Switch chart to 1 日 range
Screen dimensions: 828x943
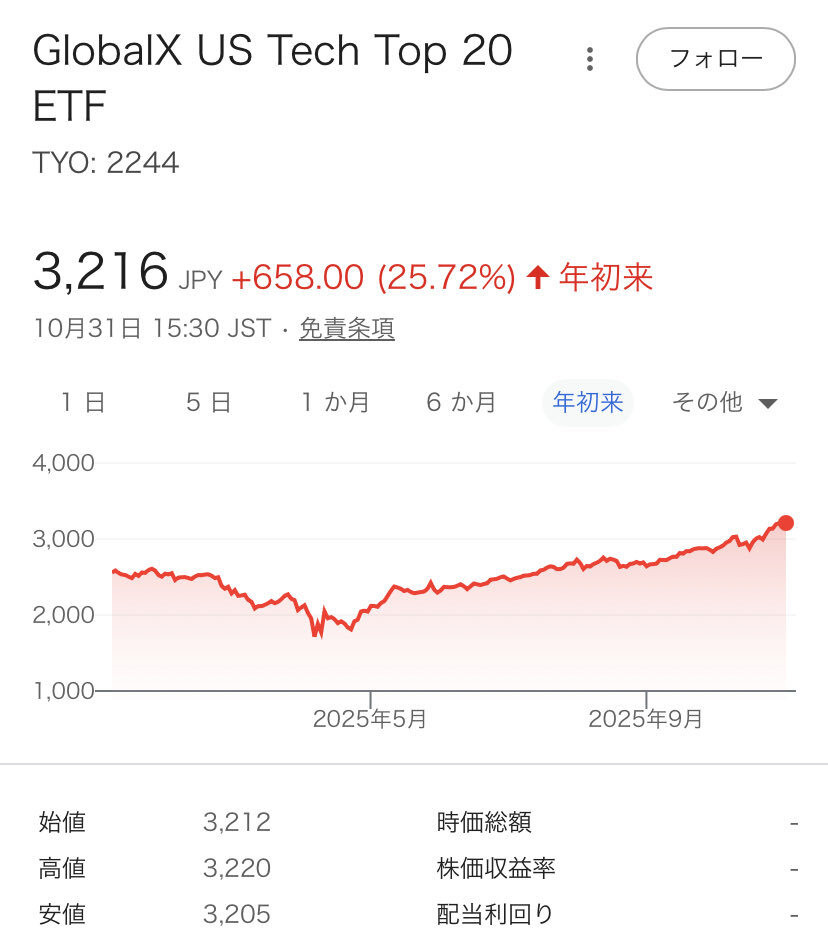(x=83, y=403)
